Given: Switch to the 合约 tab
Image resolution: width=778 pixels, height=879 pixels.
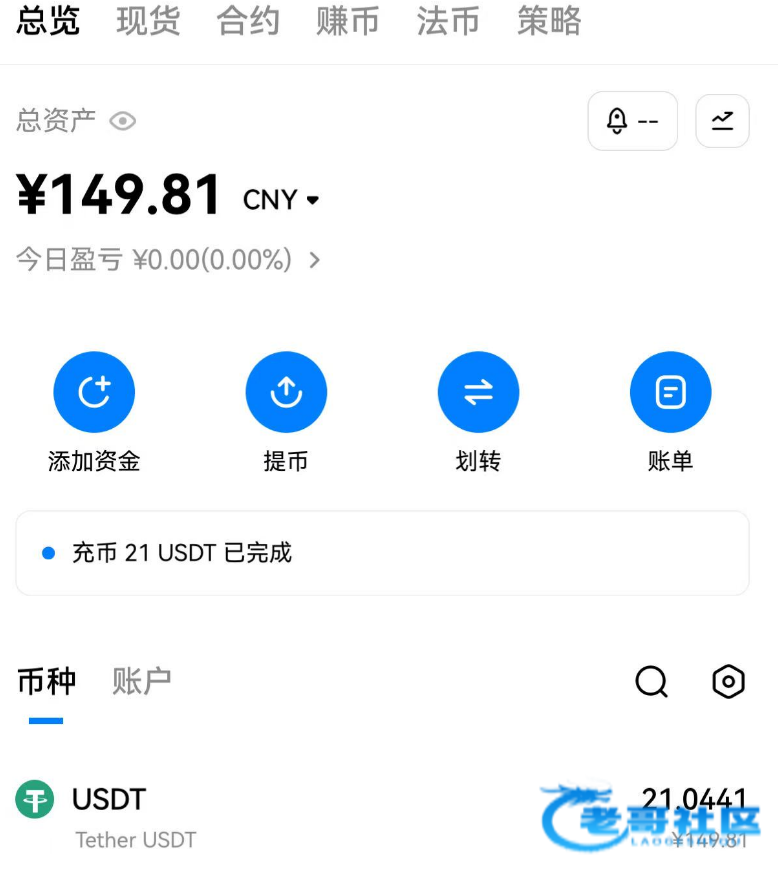Looking at the screenshot, I should pos(248,21).
